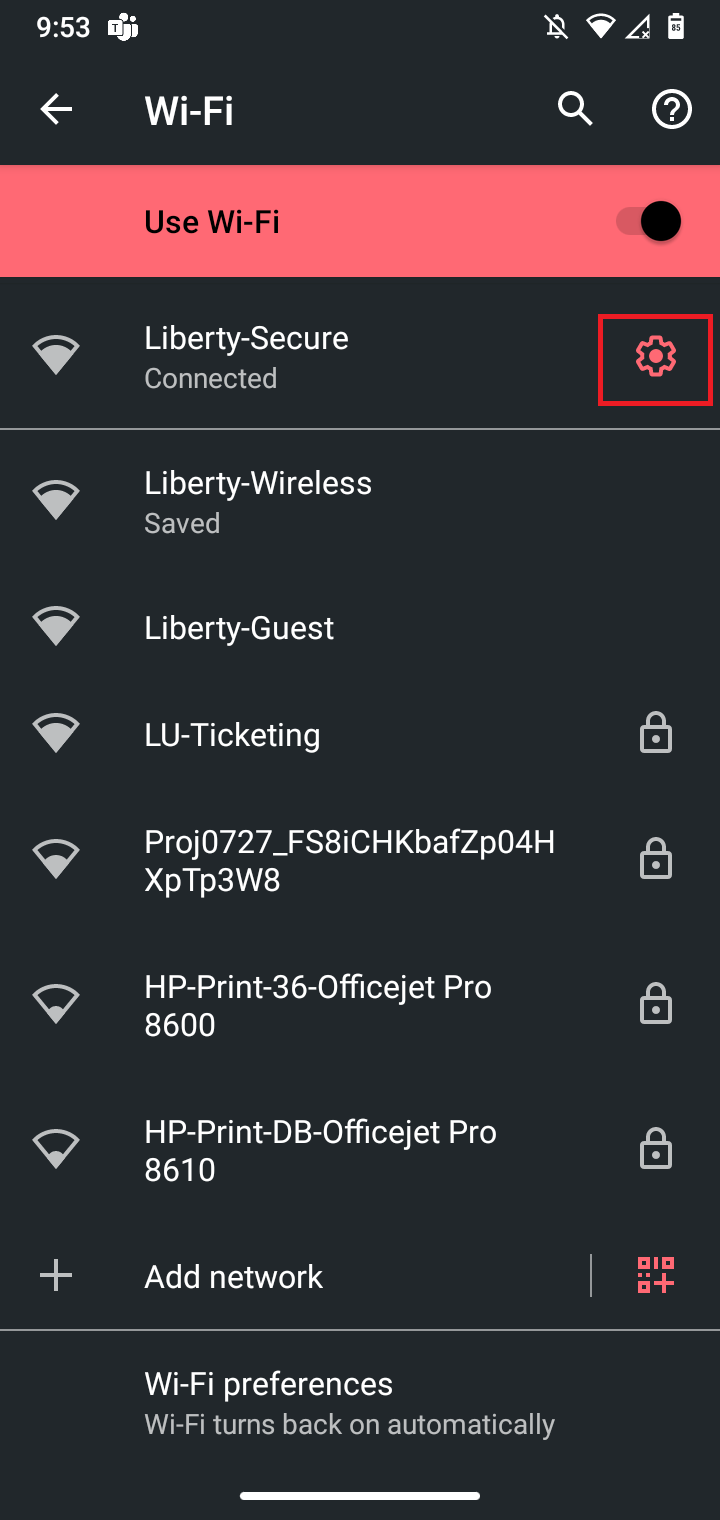Open the help icon
Screen dimensions: 720x1520
pos(672,109)
